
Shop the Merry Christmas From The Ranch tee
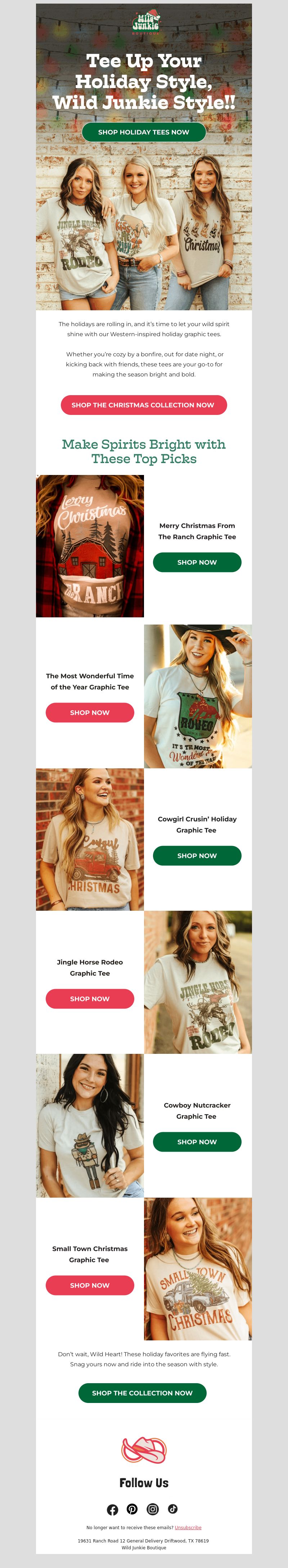pos(197,562)
